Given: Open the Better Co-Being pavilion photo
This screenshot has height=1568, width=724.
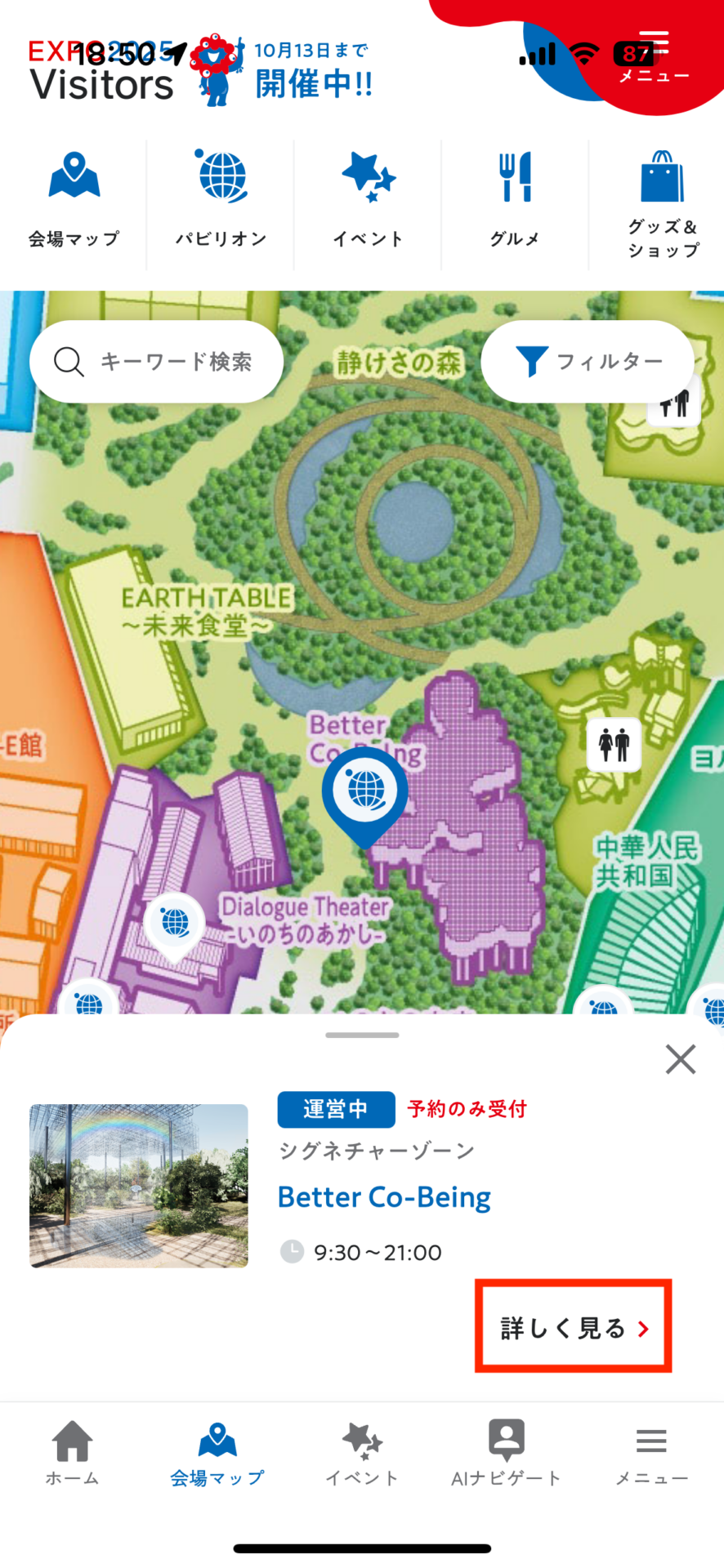Looking at the screenshot, I should (x=139, y=1186).
